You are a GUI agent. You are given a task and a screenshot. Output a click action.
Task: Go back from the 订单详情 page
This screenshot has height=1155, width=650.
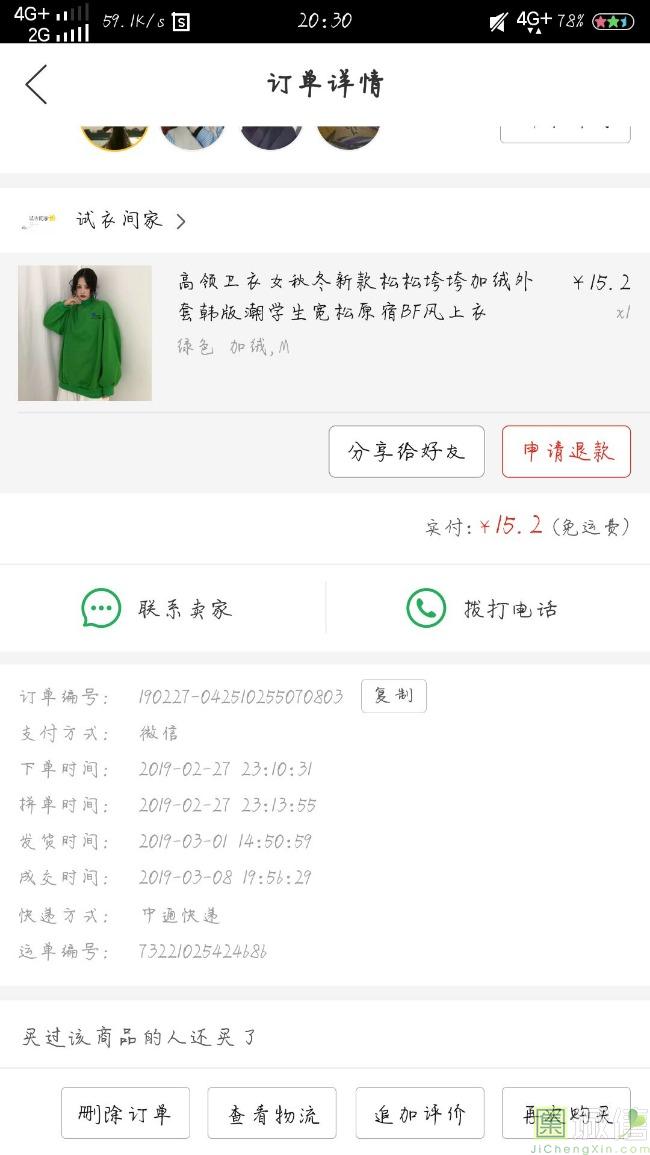[37, 85]
